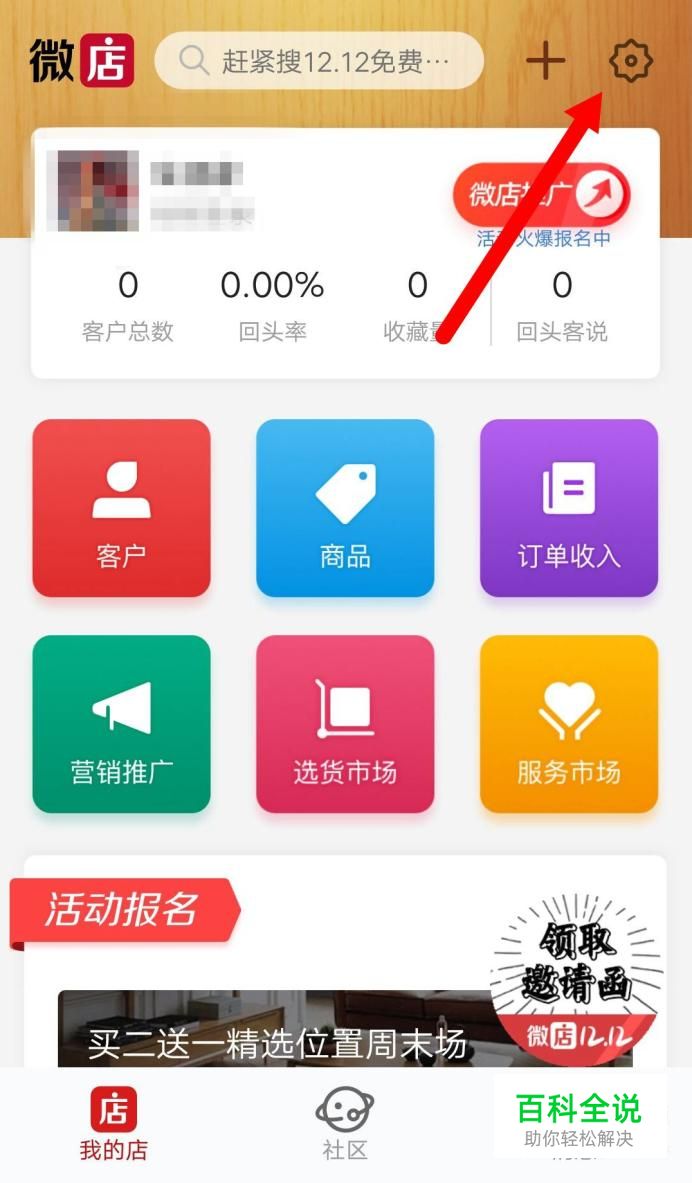This screenshot has height=1183, width=692.
Task: Open the settings gear icon
Action: (x=630, y=62)
